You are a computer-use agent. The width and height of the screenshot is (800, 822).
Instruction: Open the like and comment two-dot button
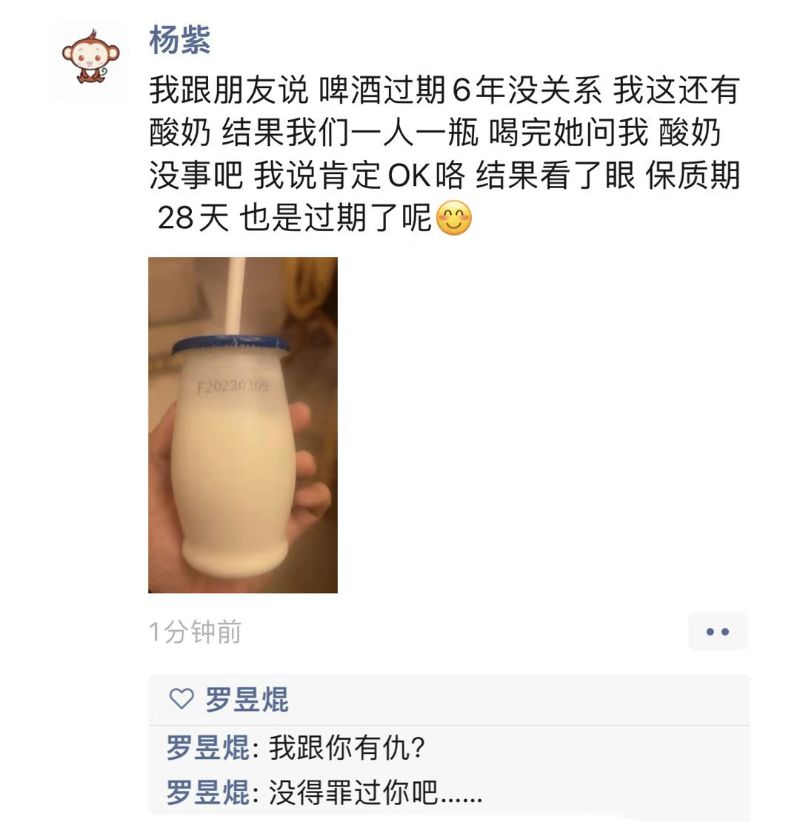click(x=718, y=632)
